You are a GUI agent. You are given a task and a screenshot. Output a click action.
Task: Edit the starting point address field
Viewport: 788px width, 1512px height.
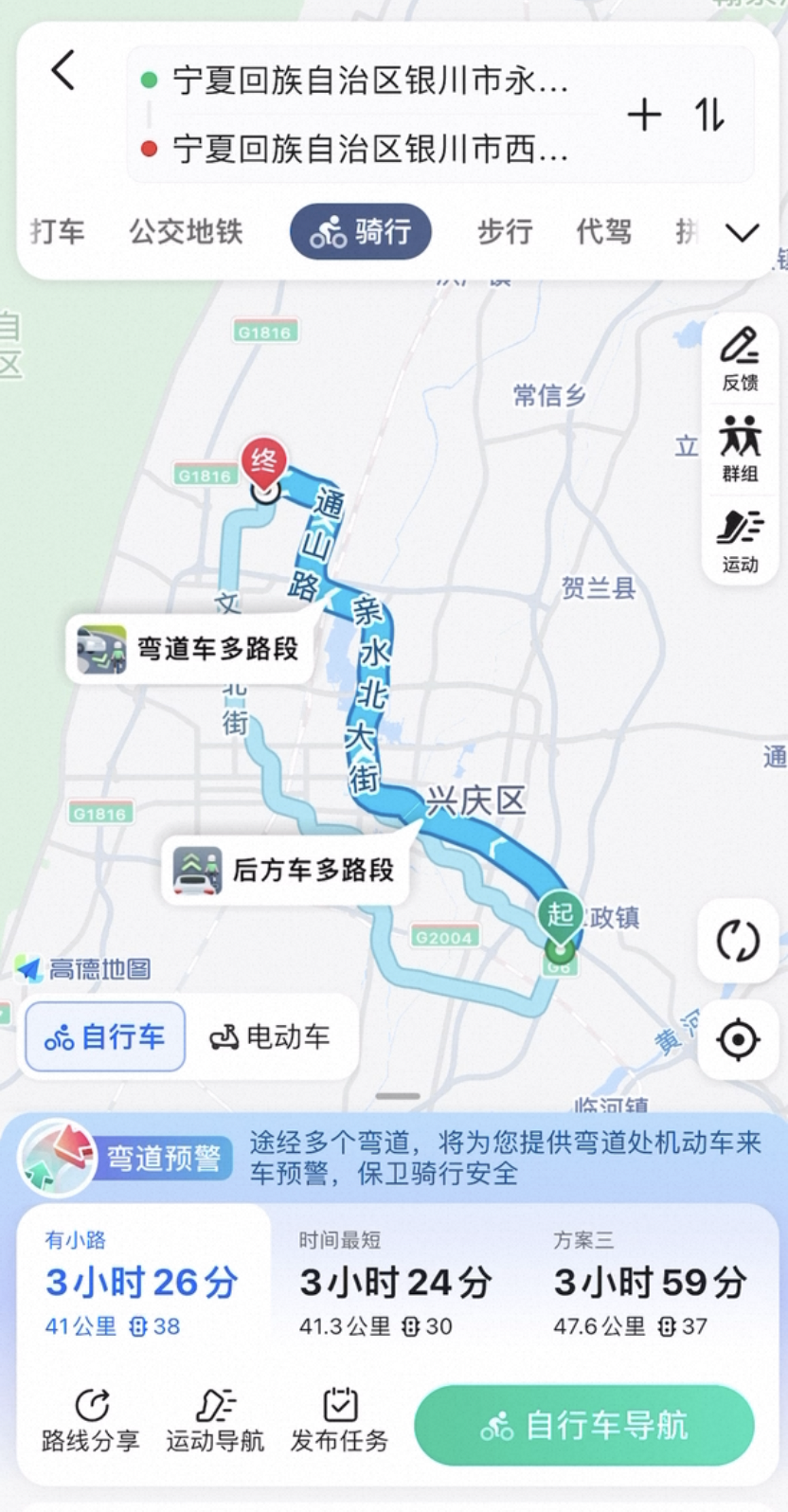click(369, 81)
